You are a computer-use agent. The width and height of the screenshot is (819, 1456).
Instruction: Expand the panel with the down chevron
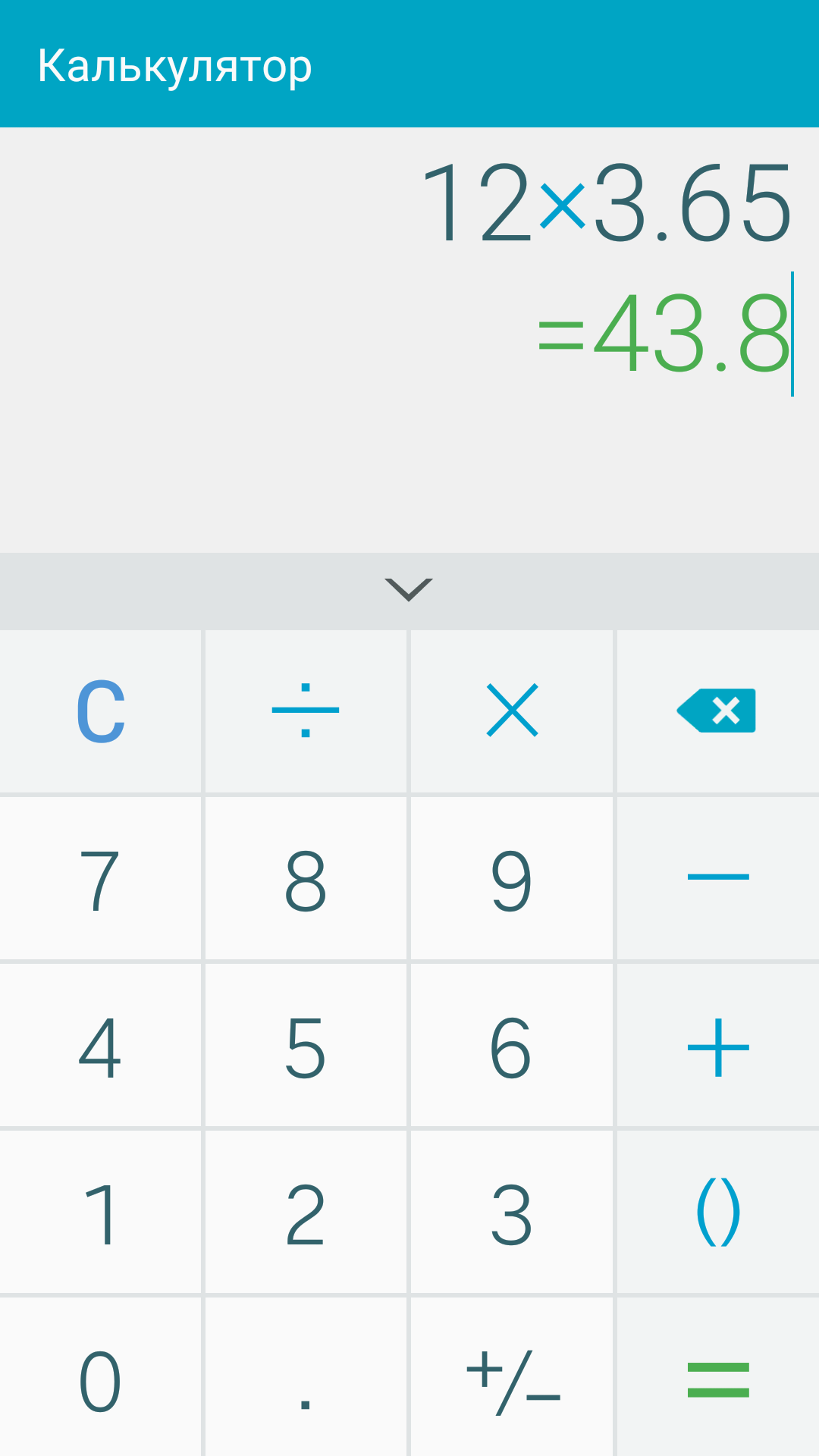click(409, 590)
